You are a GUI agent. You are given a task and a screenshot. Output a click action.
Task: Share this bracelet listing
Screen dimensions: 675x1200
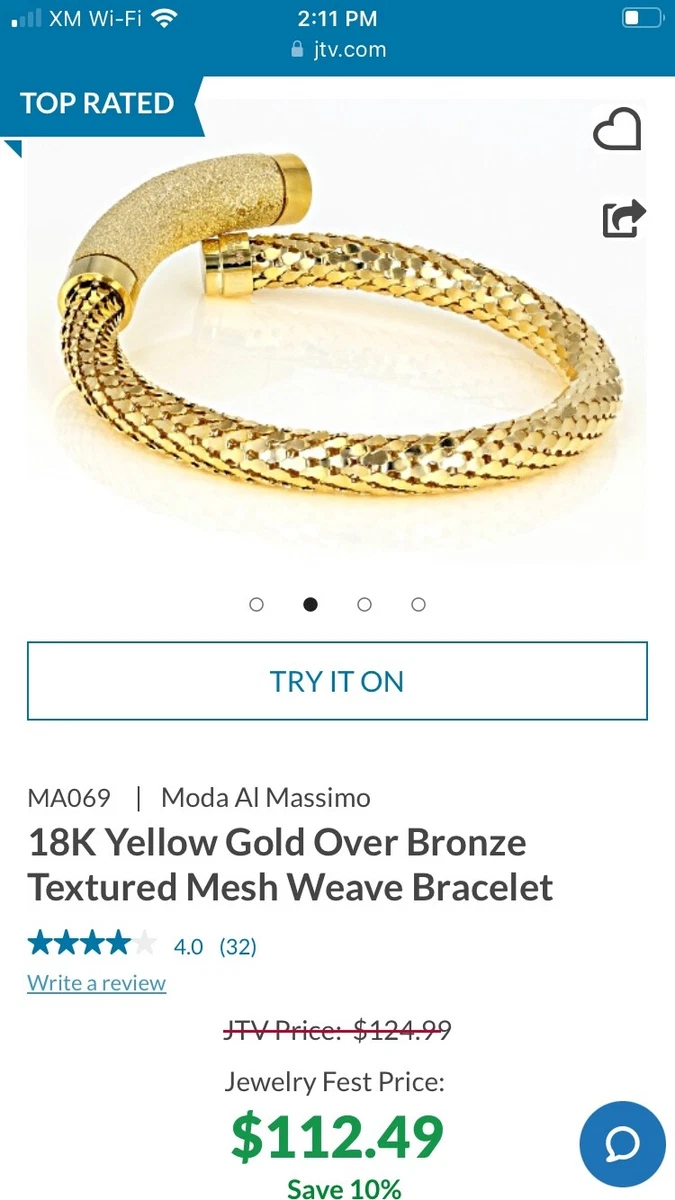[x=623, y=218]
